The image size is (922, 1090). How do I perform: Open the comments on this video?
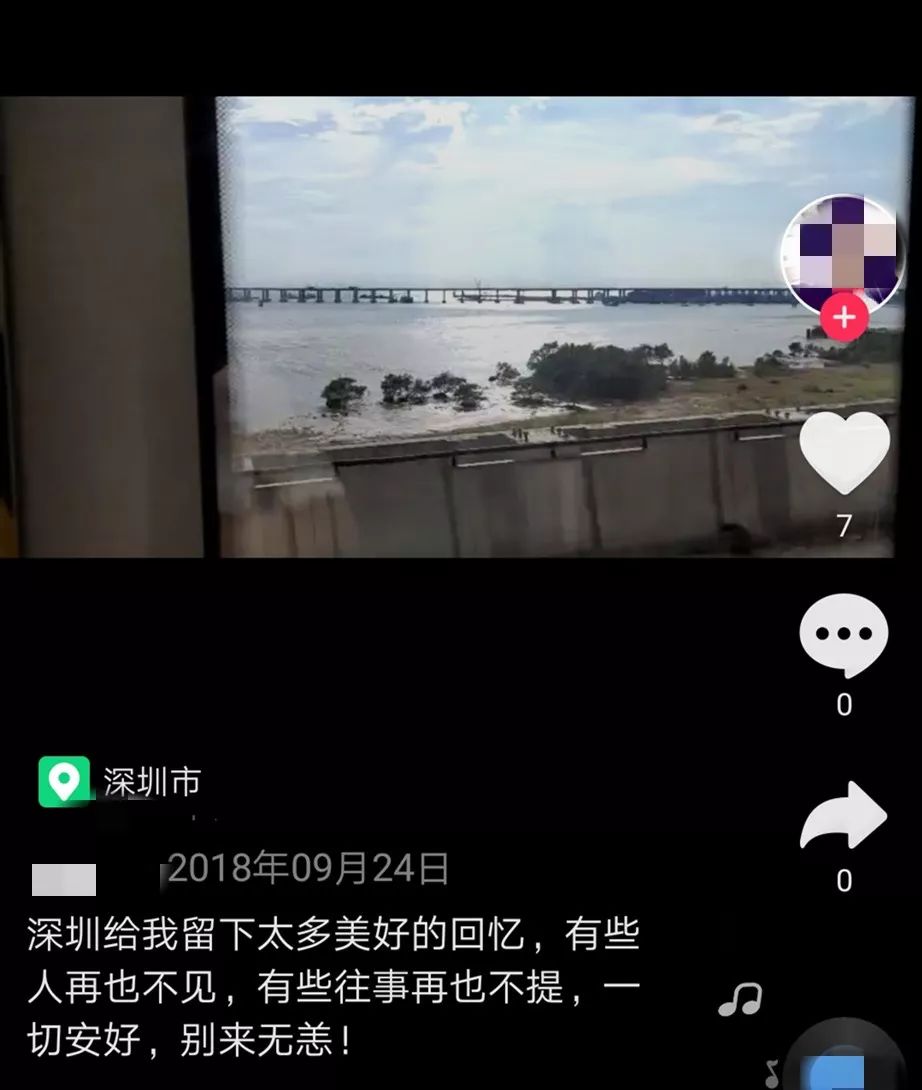click(x=843, y=635)
